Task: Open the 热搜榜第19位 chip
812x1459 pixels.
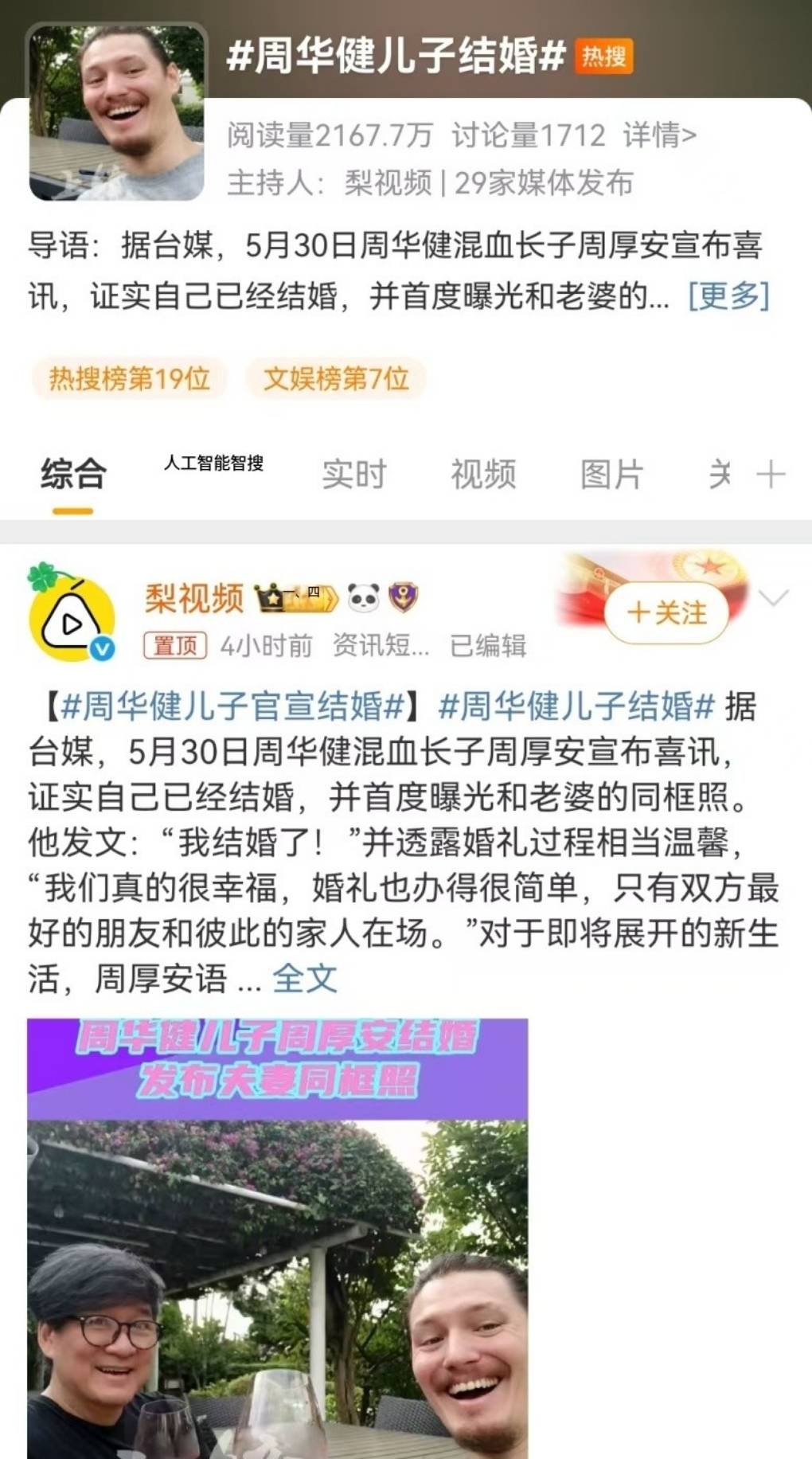Action: [x=130, y=378]
